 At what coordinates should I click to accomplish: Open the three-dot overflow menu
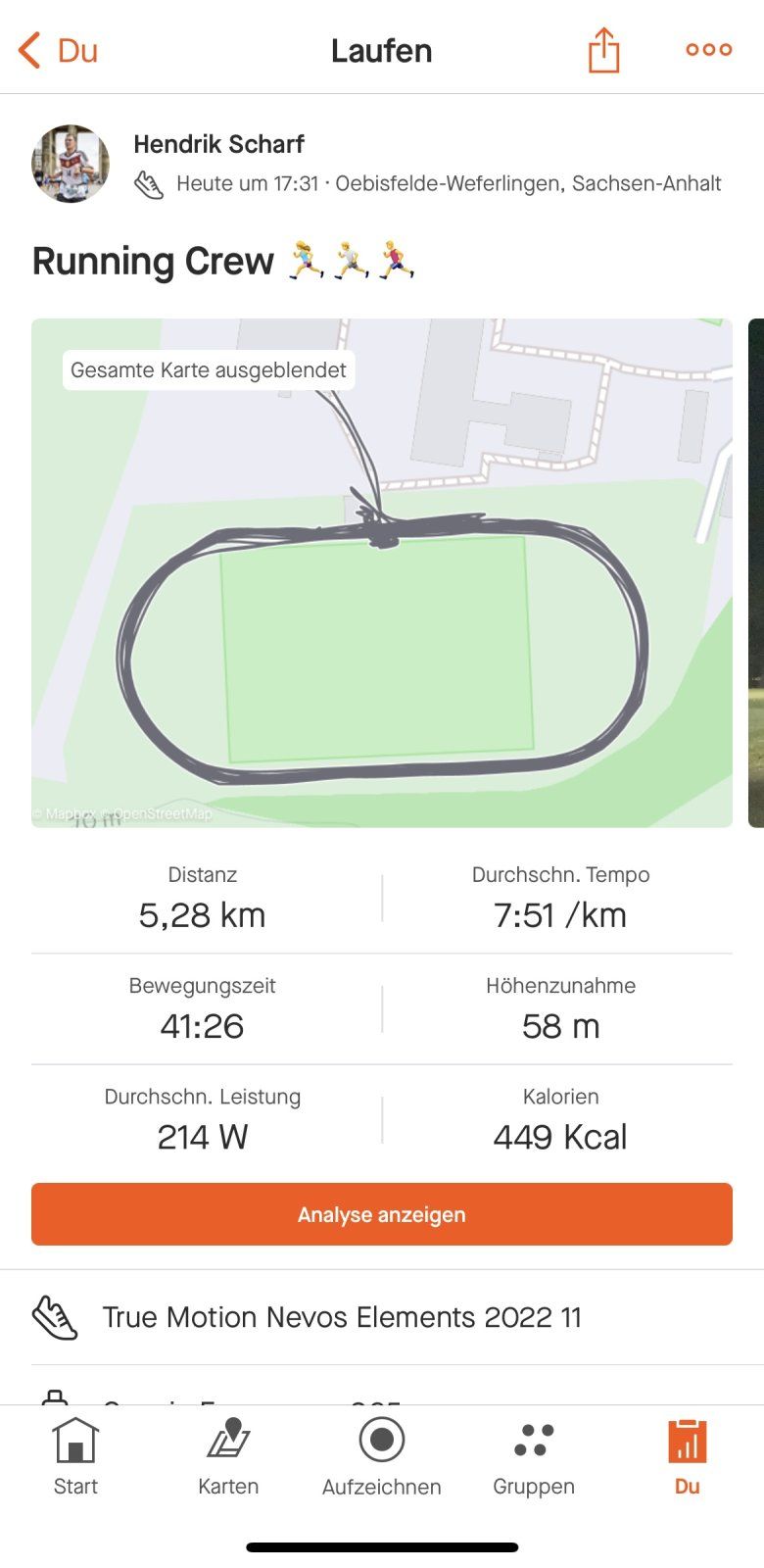point(708,50)
